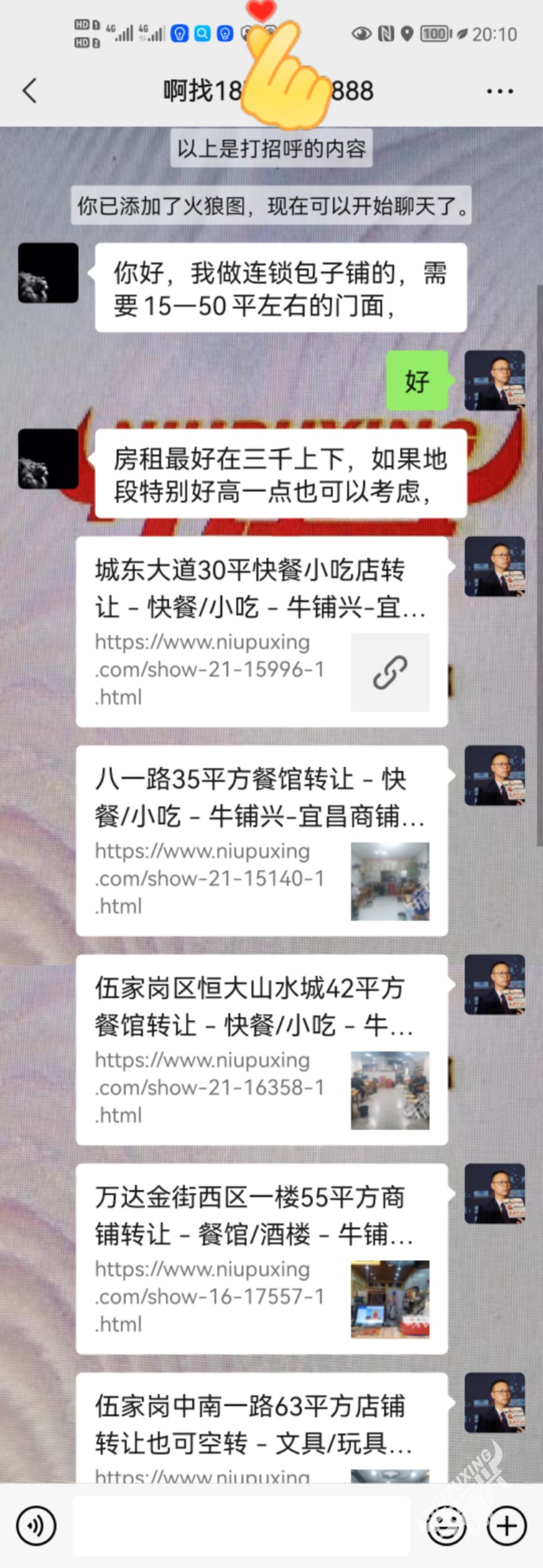Open the chat overflow menu
Viewport: 543px width, 1568px height.
499,91
